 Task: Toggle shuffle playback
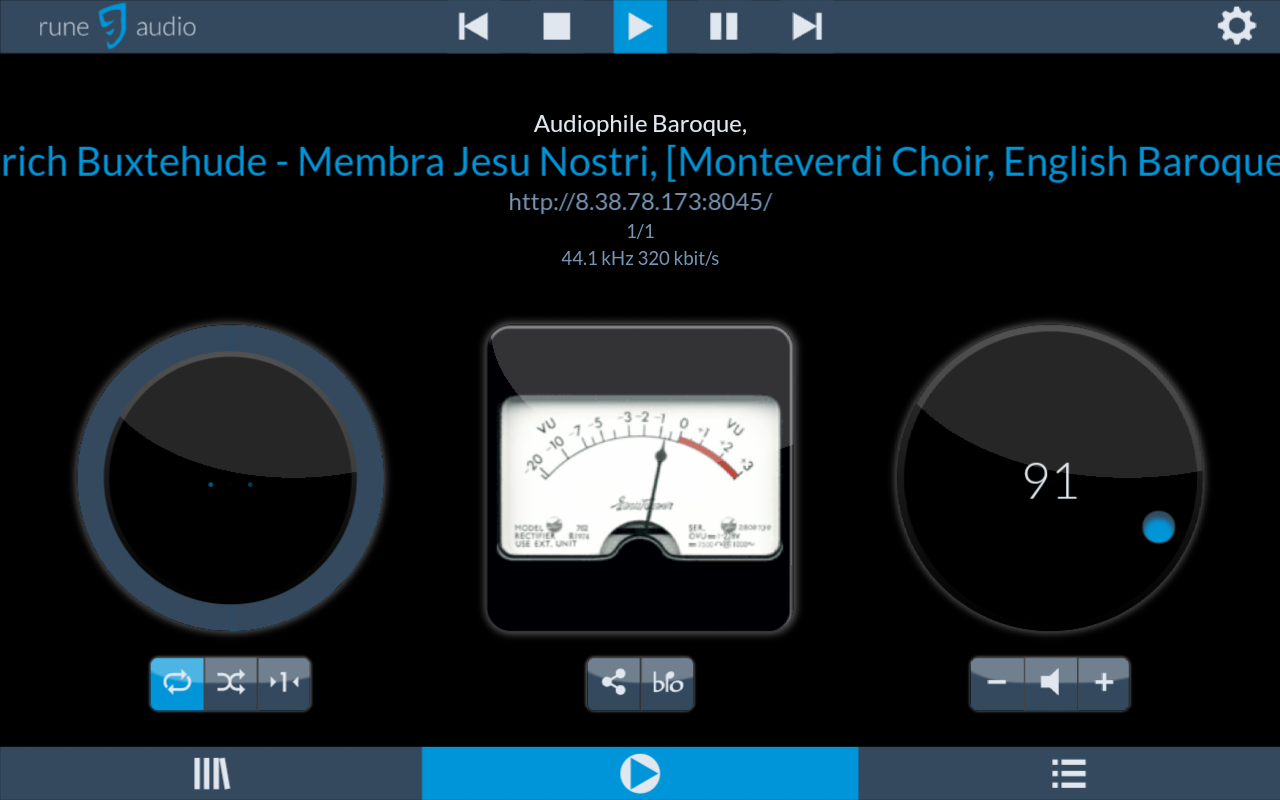231,684
